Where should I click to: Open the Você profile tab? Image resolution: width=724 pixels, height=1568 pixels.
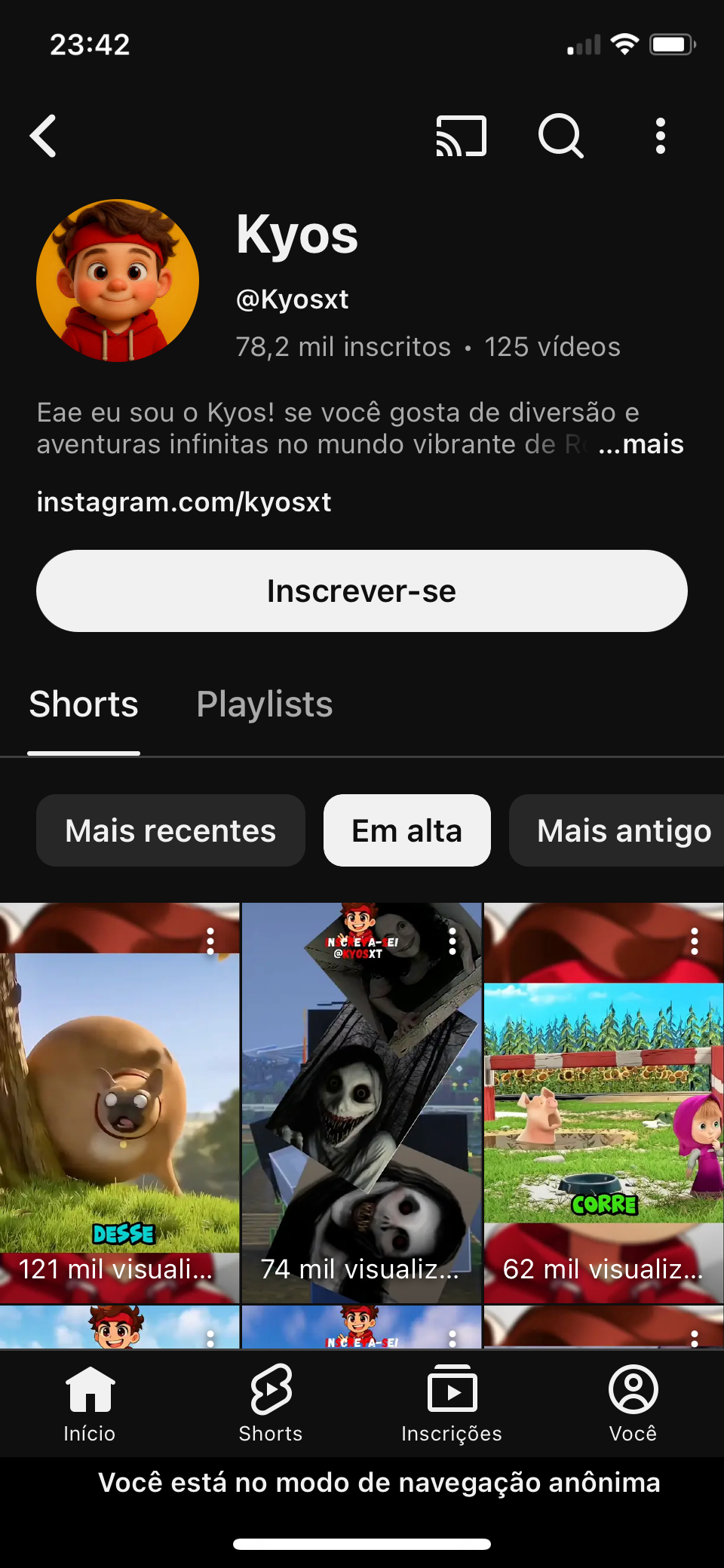tap(633, 1403)
